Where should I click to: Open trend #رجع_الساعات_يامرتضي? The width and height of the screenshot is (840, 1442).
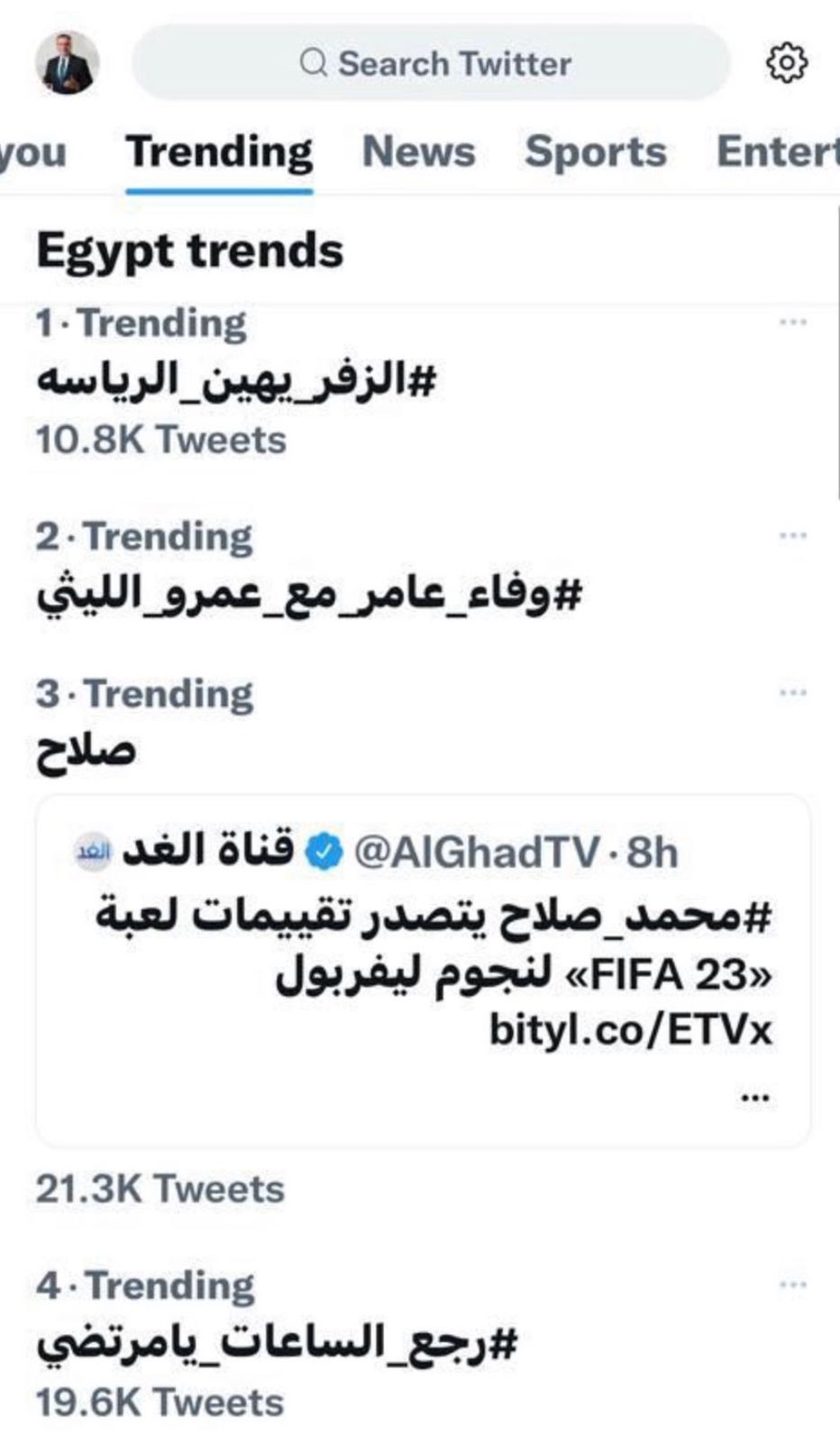click(x=278, y=1345)
